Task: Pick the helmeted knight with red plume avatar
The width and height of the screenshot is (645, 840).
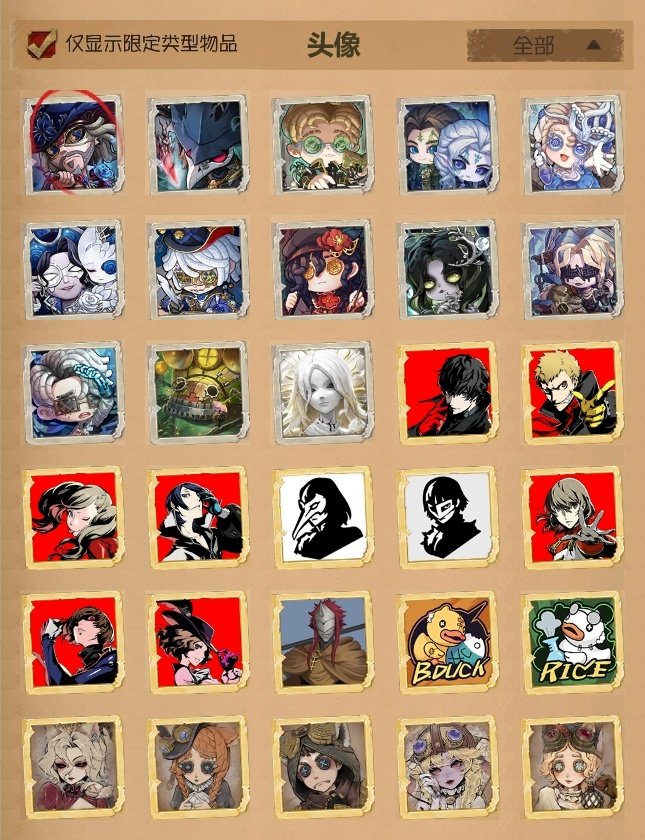Action: tap(322, 642)
